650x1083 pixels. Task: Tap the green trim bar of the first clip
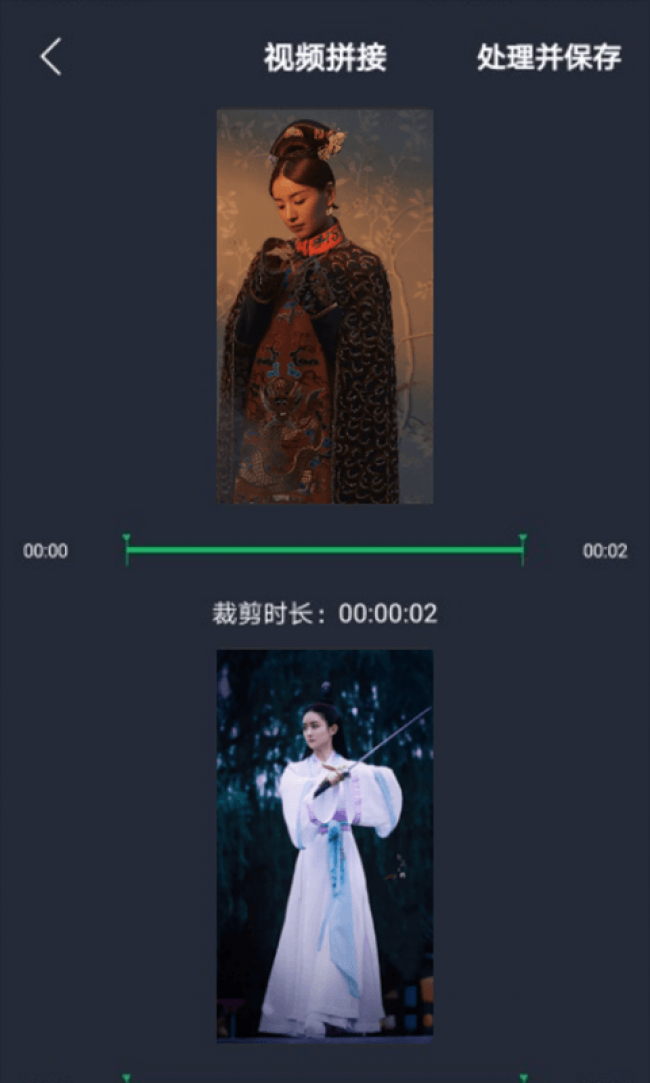[x=325, y=549]
